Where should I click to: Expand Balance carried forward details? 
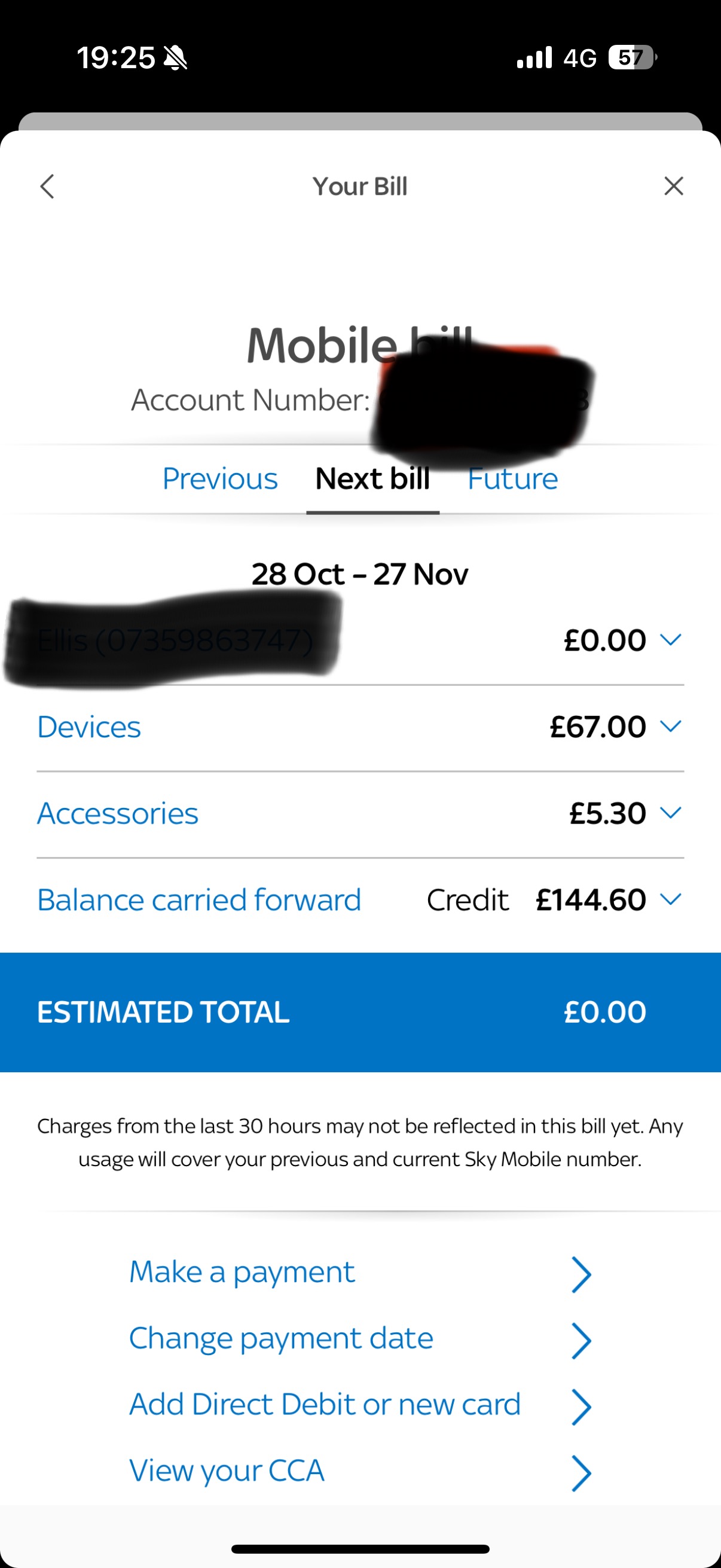click(x=670, y=899)
